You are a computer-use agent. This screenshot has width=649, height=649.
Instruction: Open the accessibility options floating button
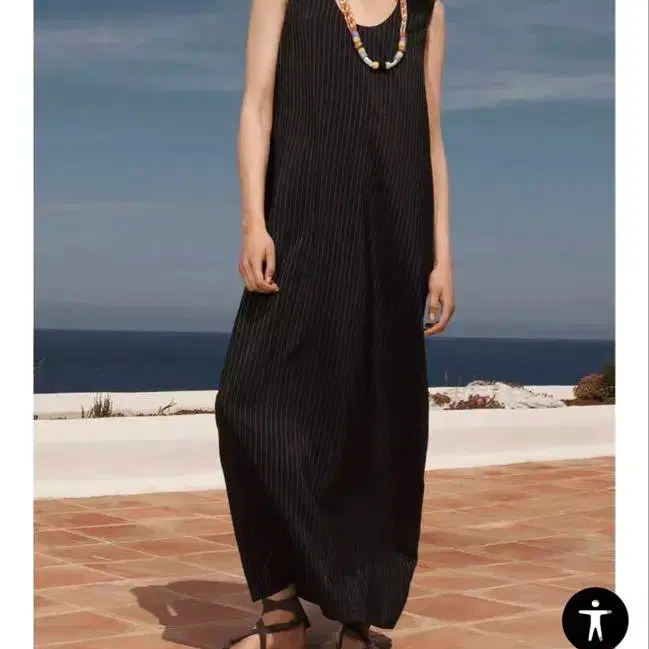tap(595, 618)
